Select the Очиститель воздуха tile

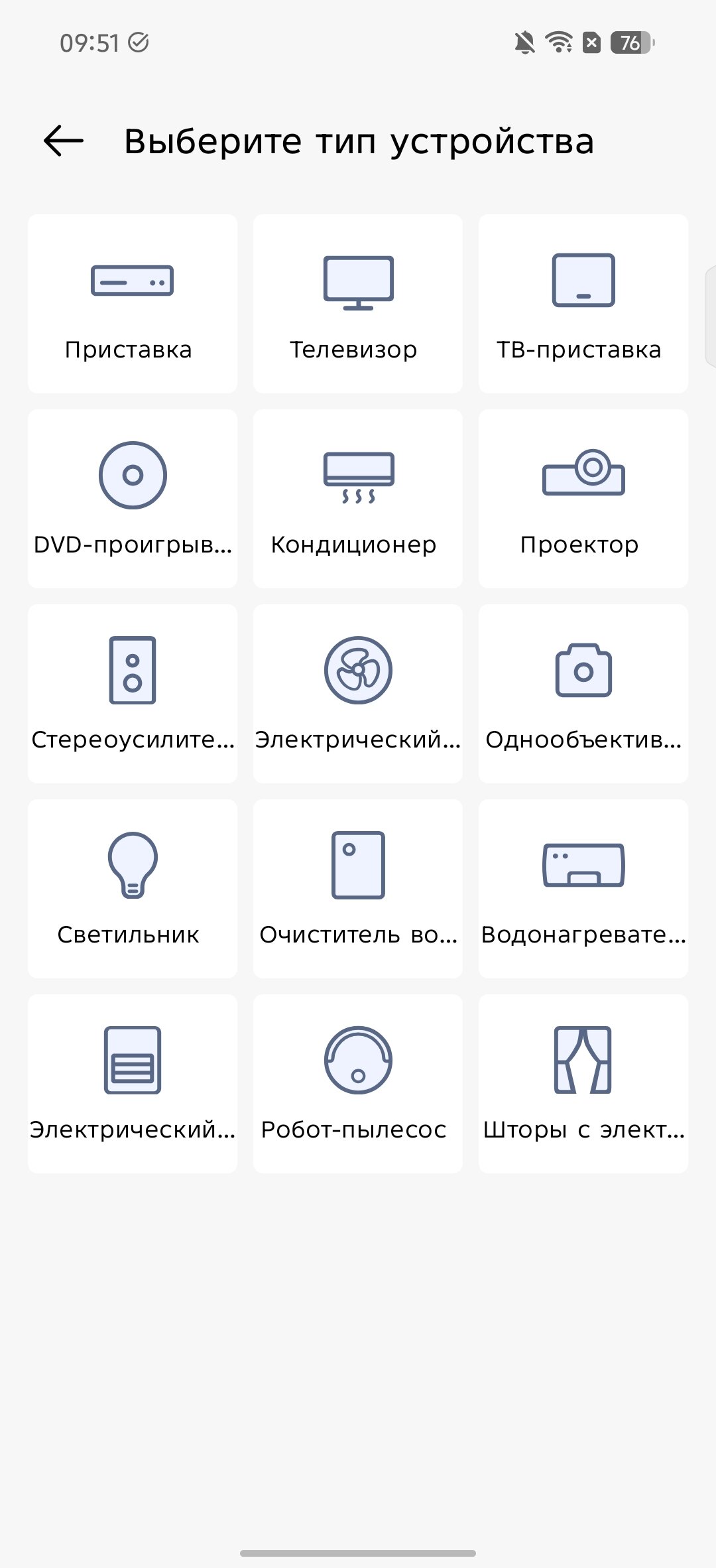click(x=358, y=889)
